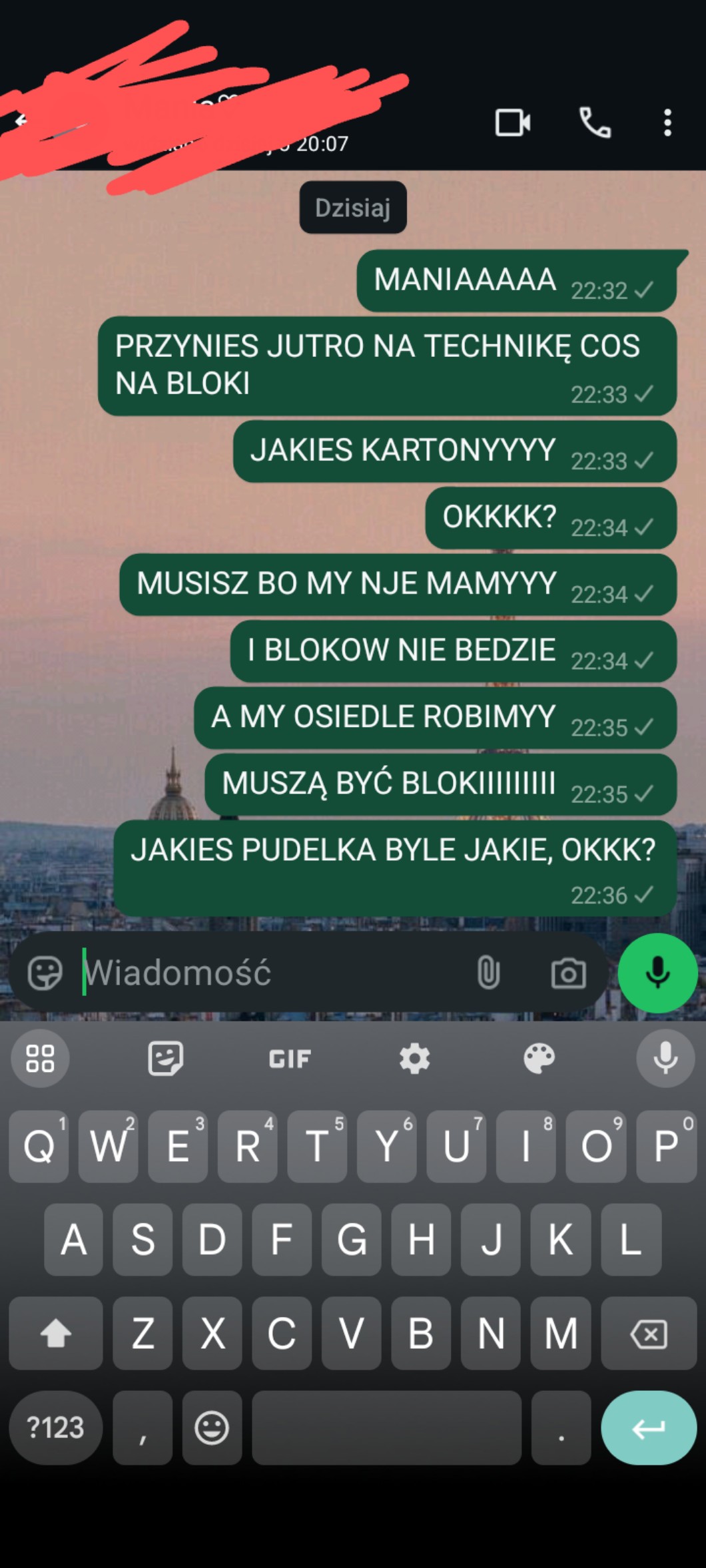
Task: Open the keyboard sticker panel
Action: coord(165,1059)
